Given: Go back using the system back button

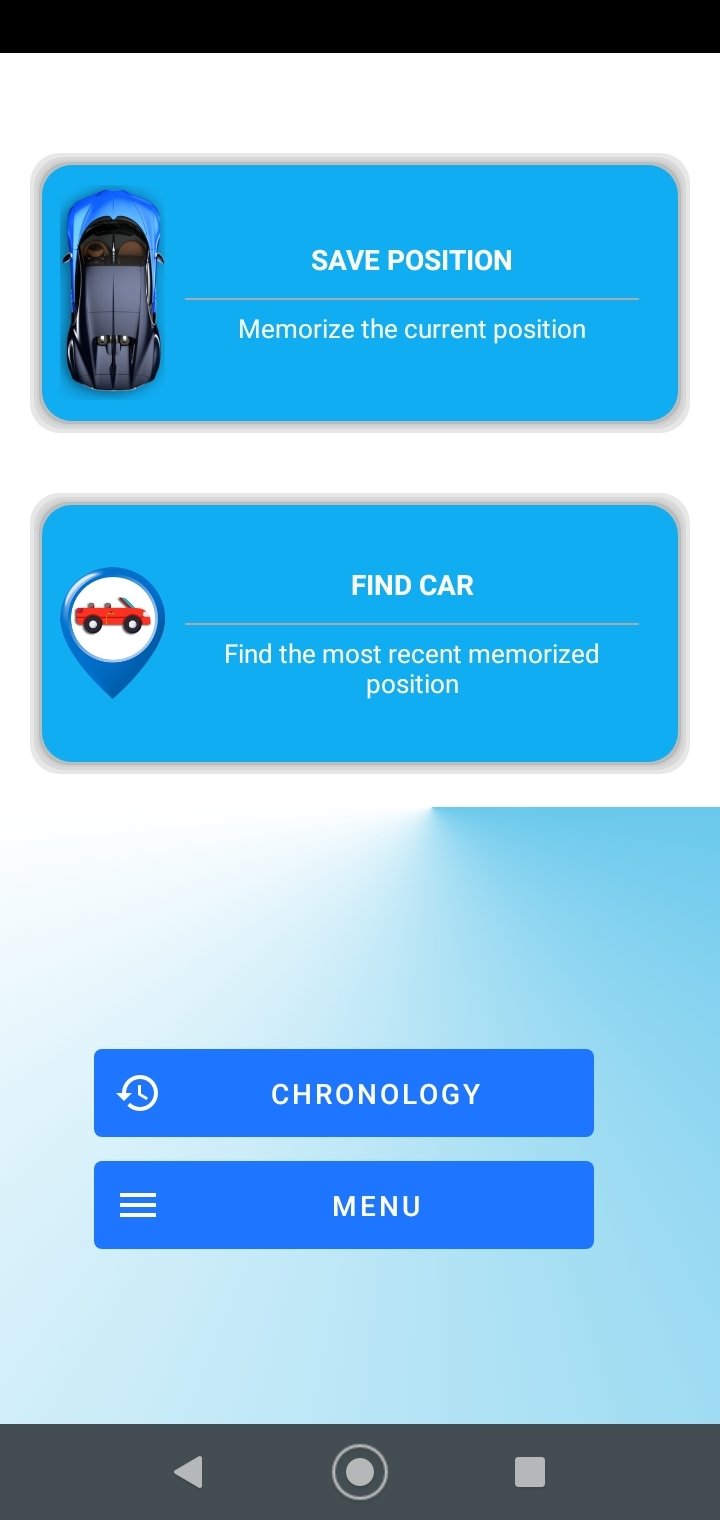Looking at the screenshot, I should pyautogui.click(x=188, y=1472).
